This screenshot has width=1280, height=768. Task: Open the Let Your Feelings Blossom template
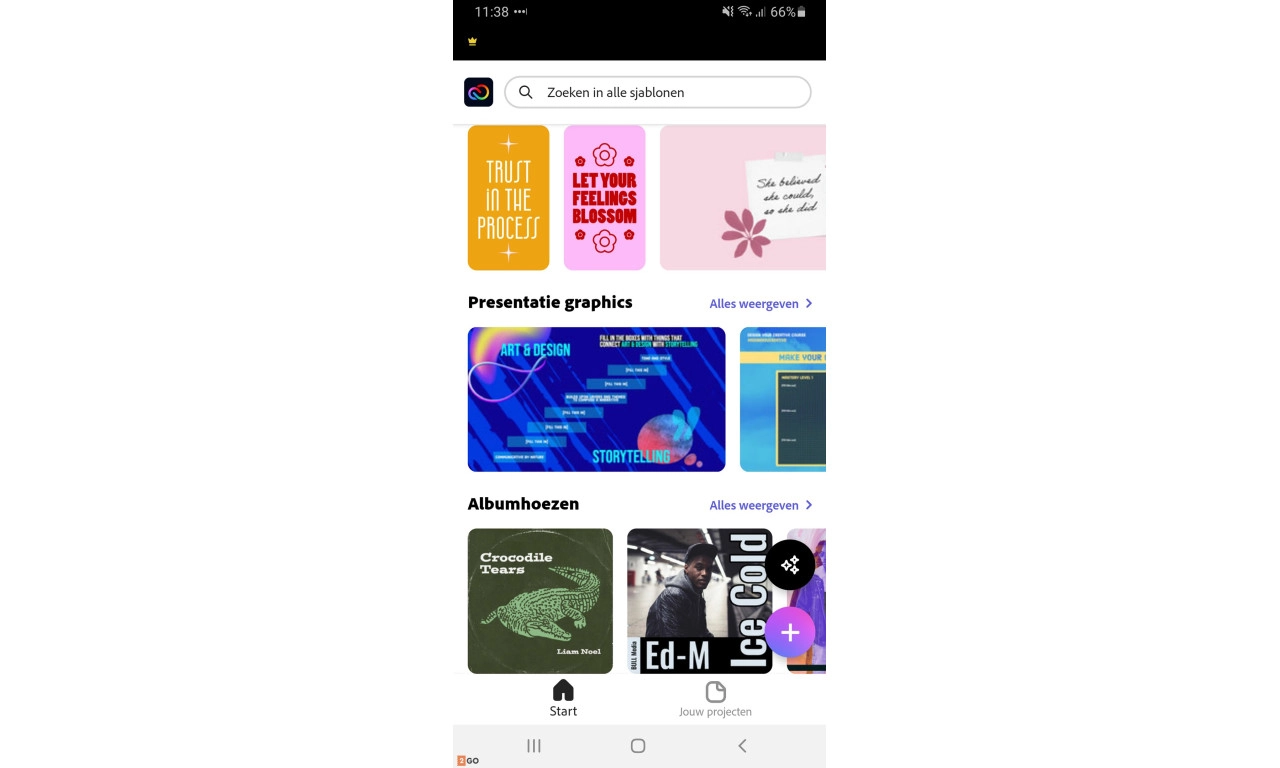click(x=604, y=198)
